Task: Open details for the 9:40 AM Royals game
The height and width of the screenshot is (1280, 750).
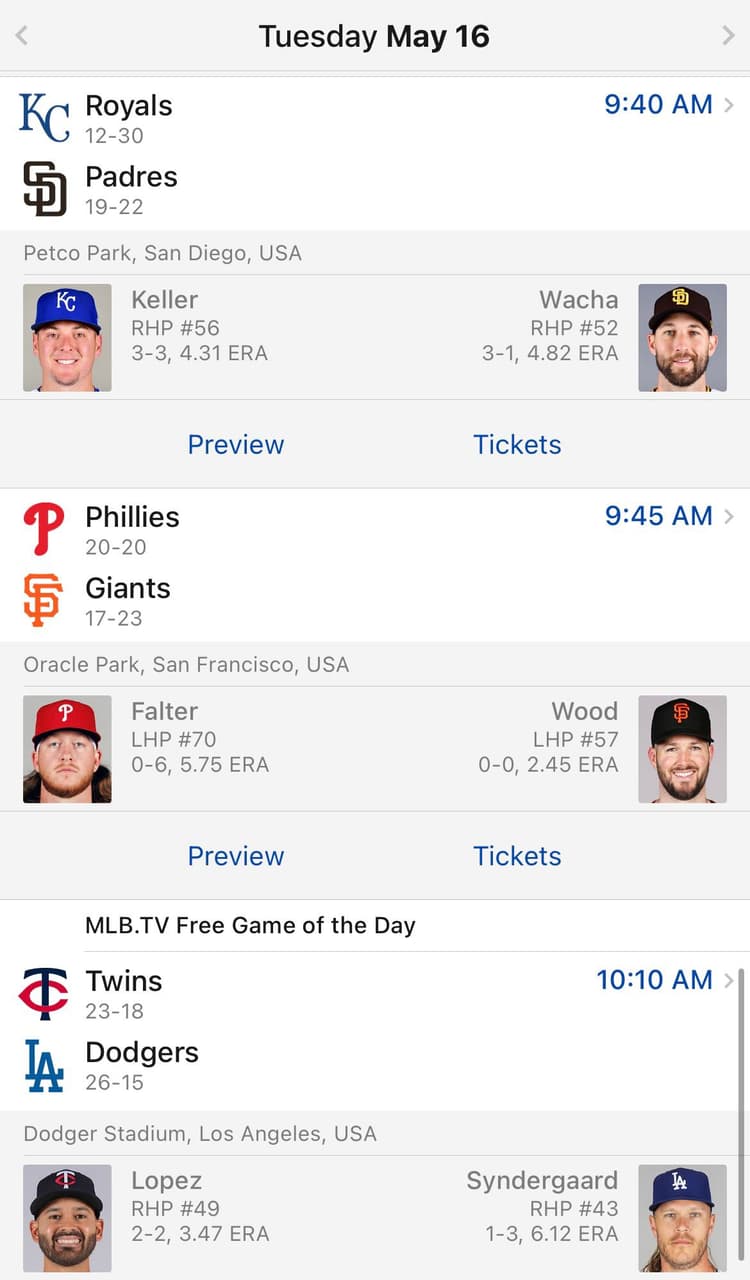Action: [658, 104]
